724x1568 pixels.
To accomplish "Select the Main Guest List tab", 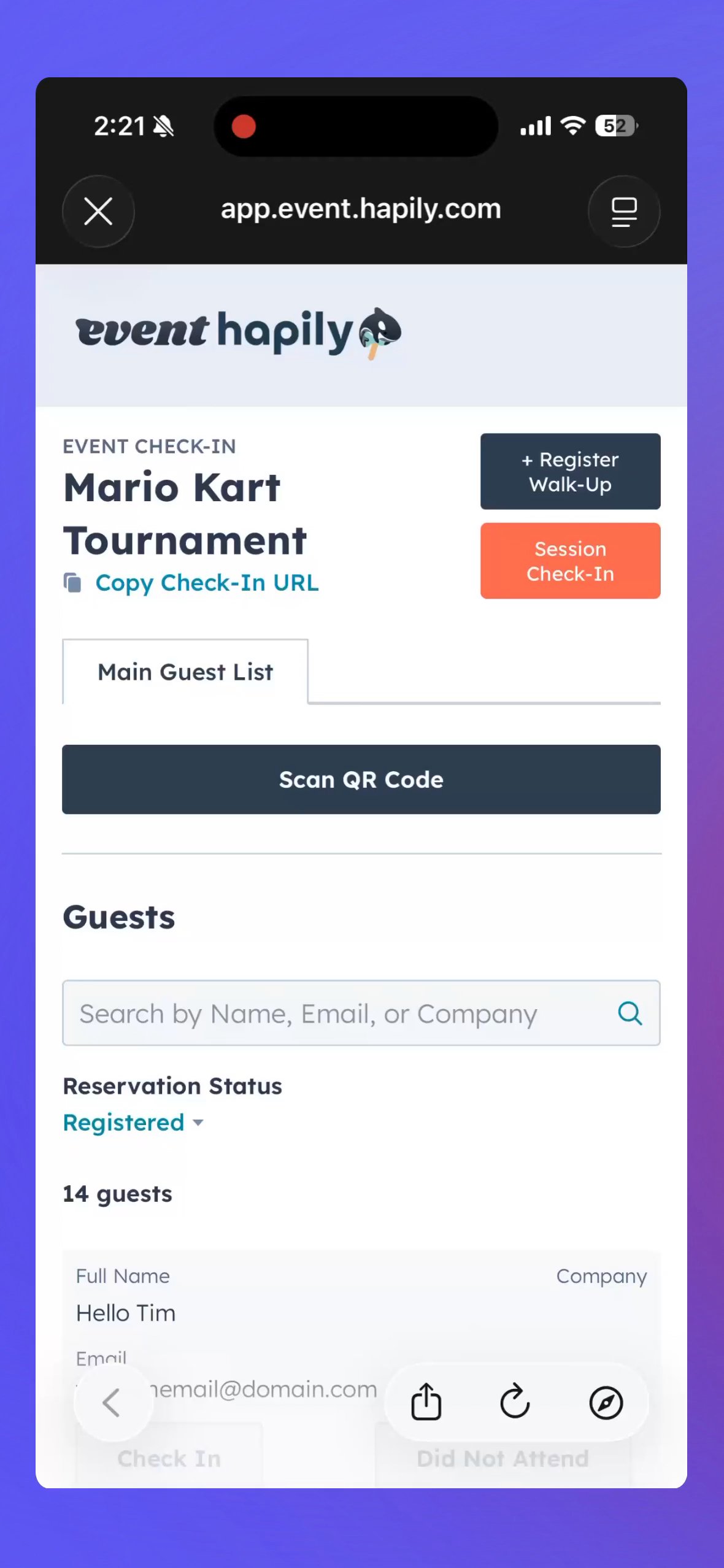I will [185, 672].
